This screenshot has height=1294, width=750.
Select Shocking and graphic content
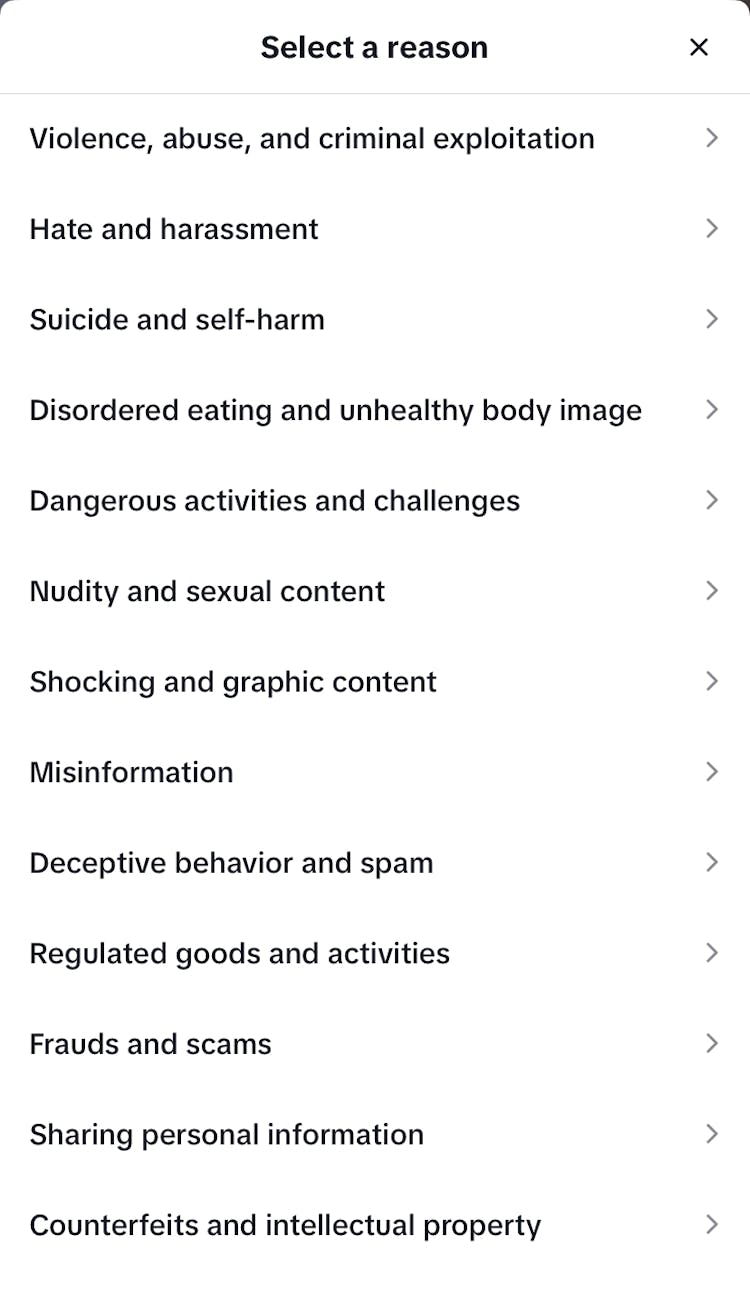coord(233,681)
